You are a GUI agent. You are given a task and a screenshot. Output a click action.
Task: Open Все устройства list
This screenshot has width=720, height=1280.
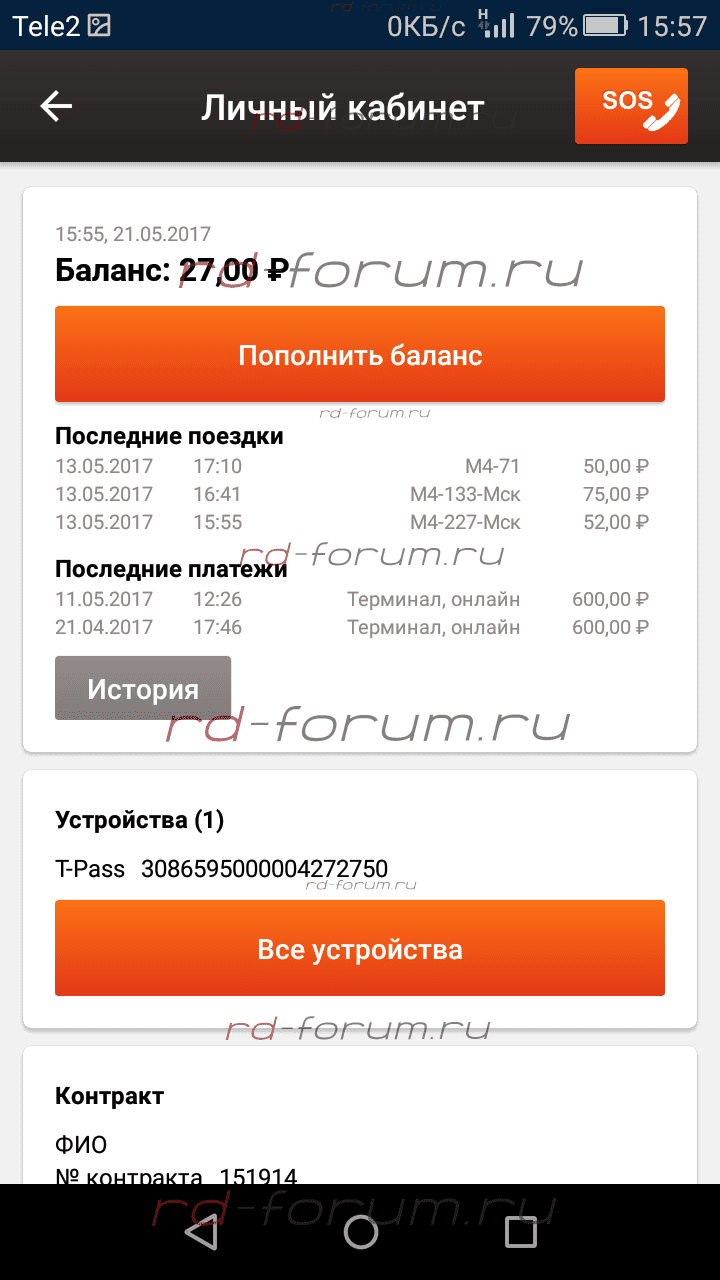[360, 948]
